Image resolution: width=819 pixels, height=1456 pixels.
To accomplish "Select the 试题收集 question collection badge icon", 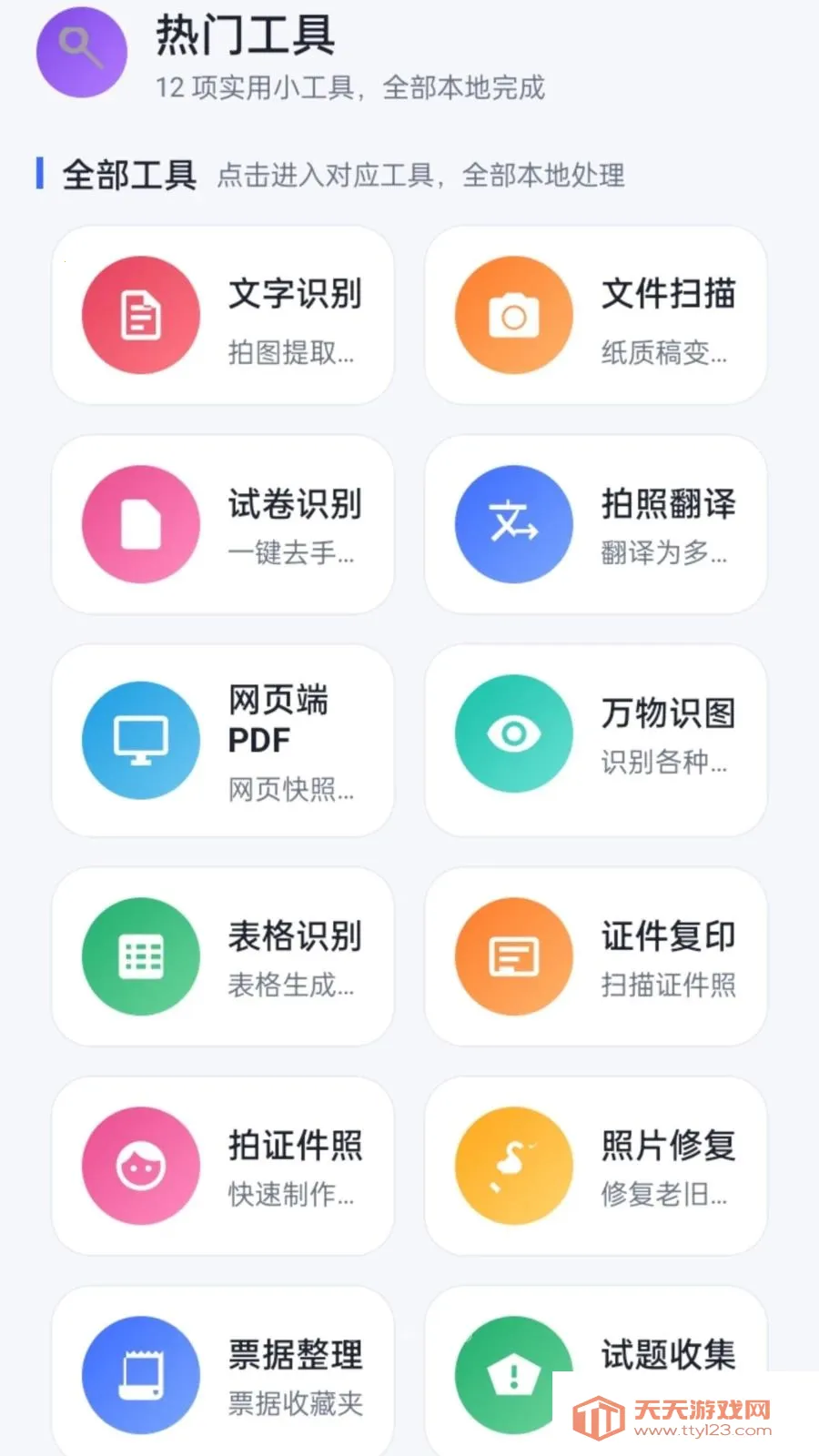I will [512, 1374].
